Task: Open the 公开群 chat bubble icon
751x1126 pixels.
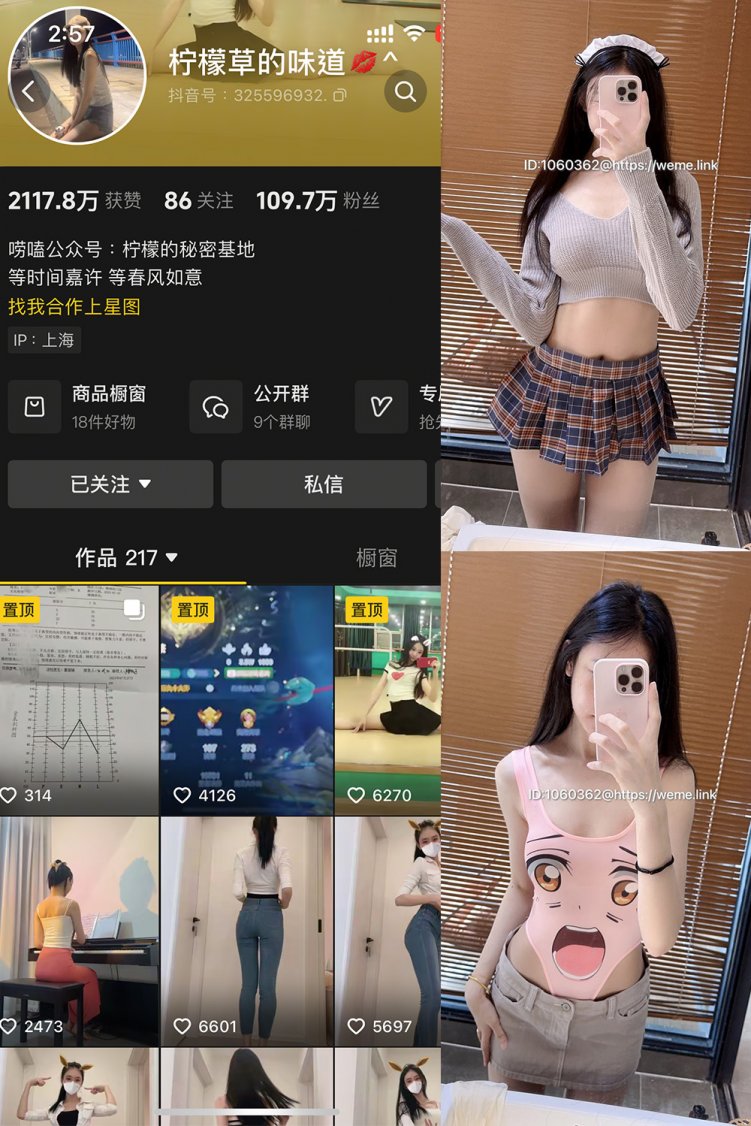Action: pyautogui.click(x=217, y=407)
